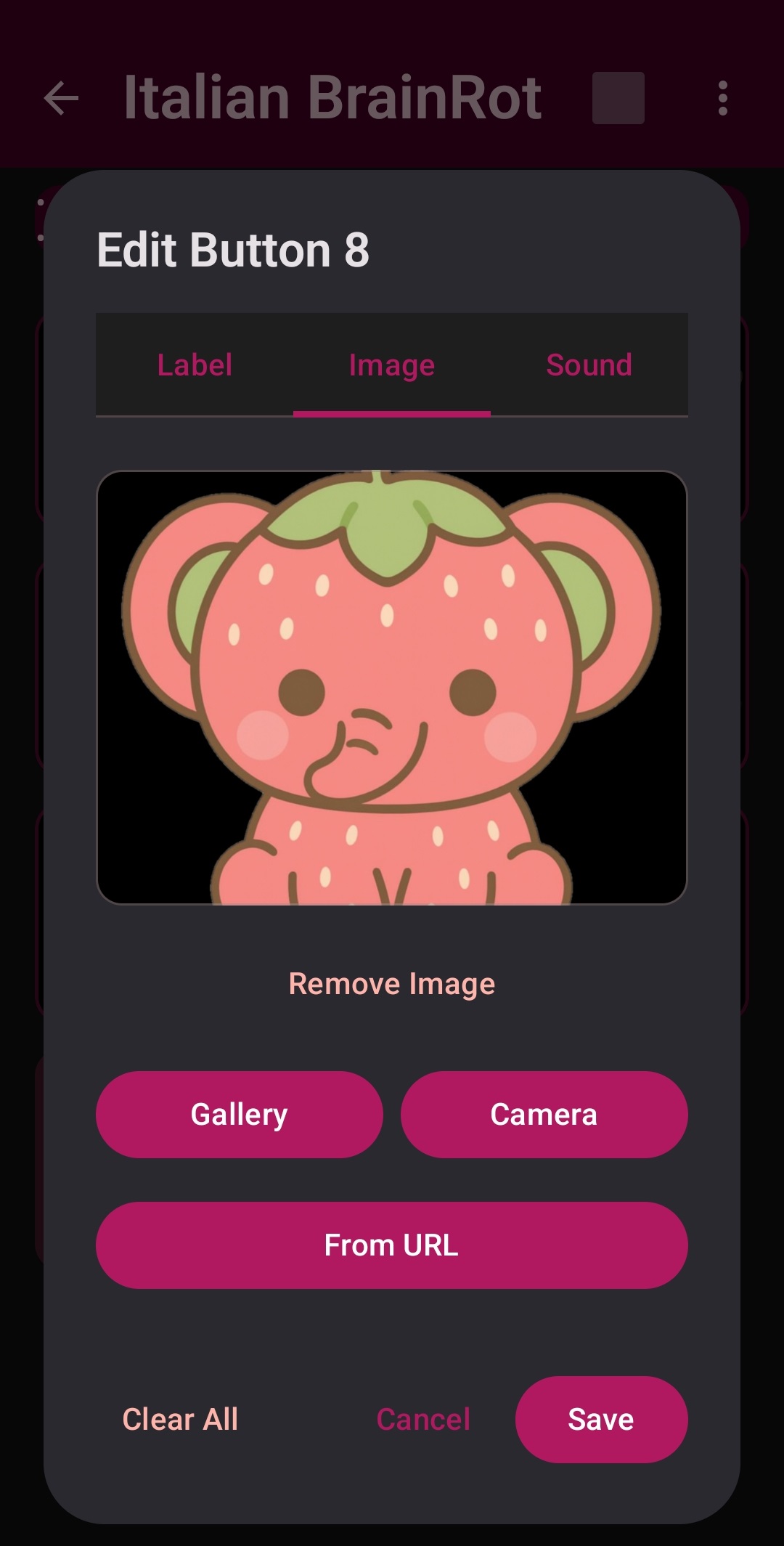Tap the strawberry elephant image preview

391,688
